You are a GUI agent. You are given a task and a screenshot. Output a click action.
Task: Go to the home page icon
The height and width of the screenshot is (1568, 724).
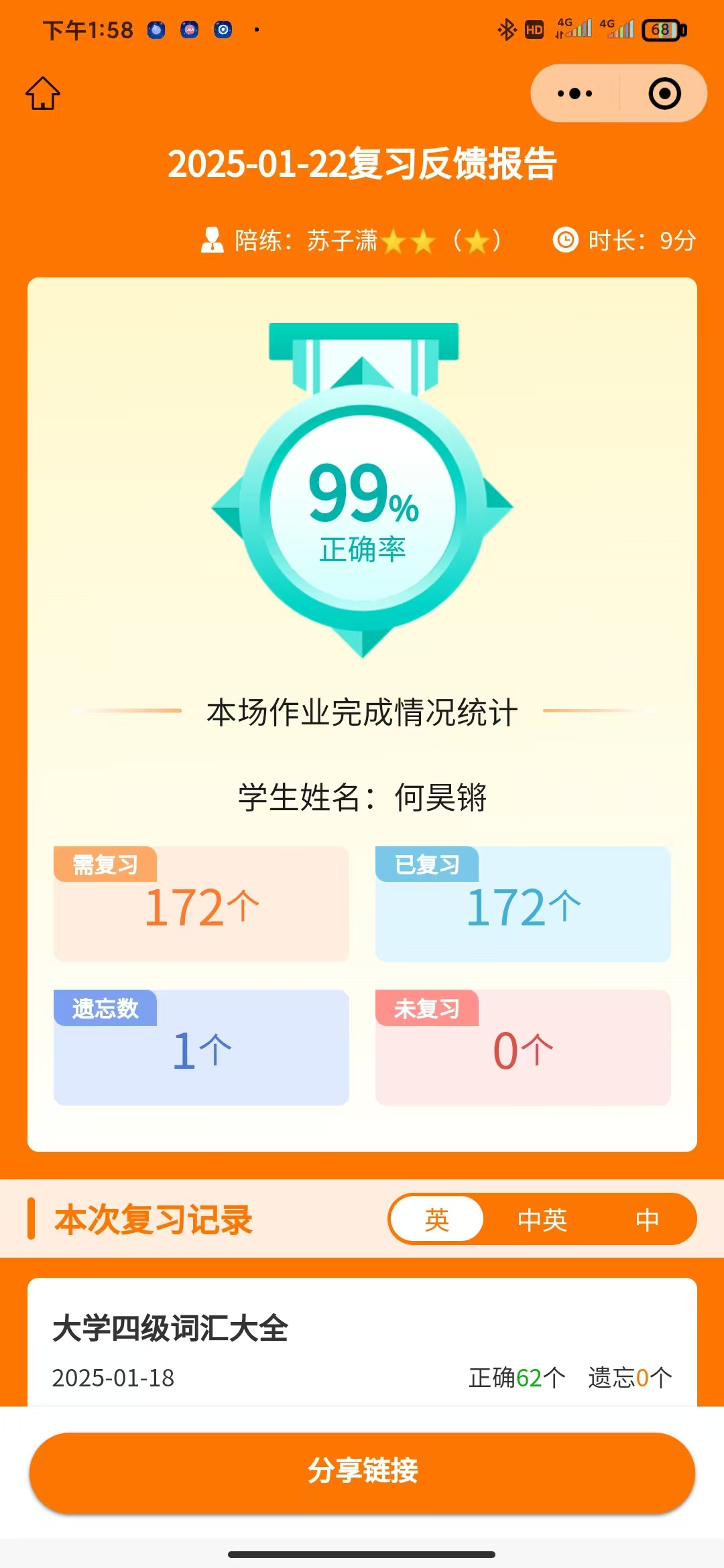[43, 93]
